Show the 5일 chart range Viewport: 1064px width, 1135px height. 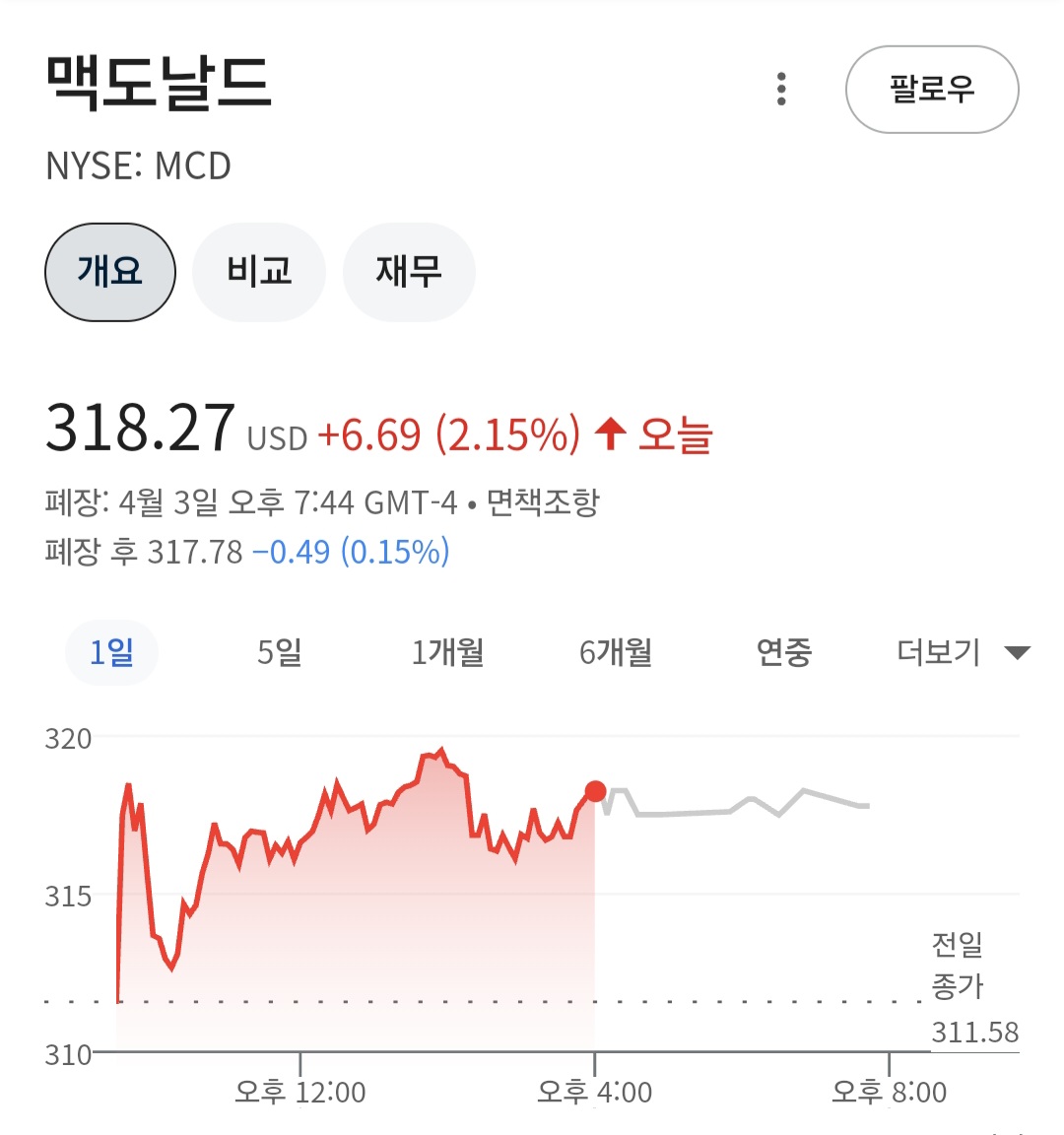[280, 652]
